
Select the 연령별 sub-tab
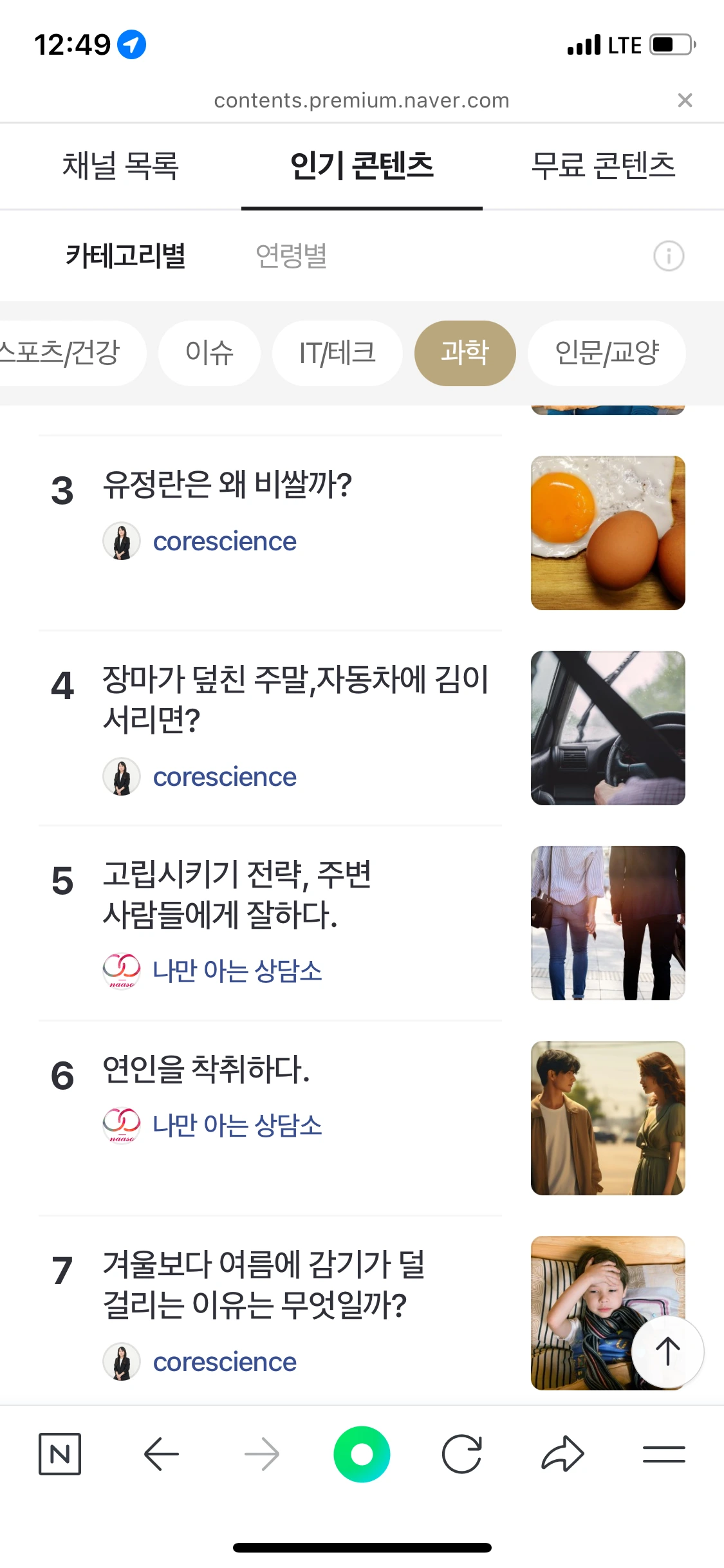pyautogui.click(x=291, y=256)
